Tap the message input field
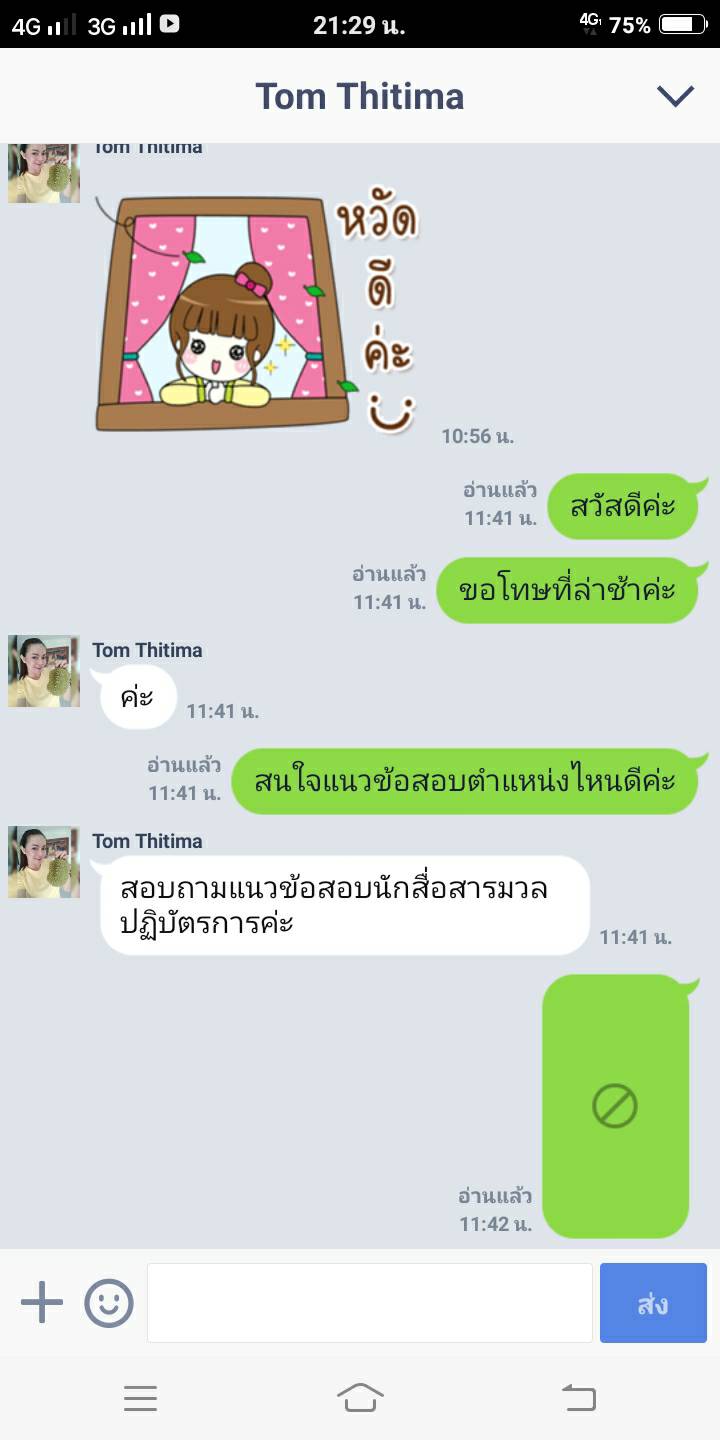Image resolution: width=720 pixels, height=1440 pixels. pos(370,1303)
